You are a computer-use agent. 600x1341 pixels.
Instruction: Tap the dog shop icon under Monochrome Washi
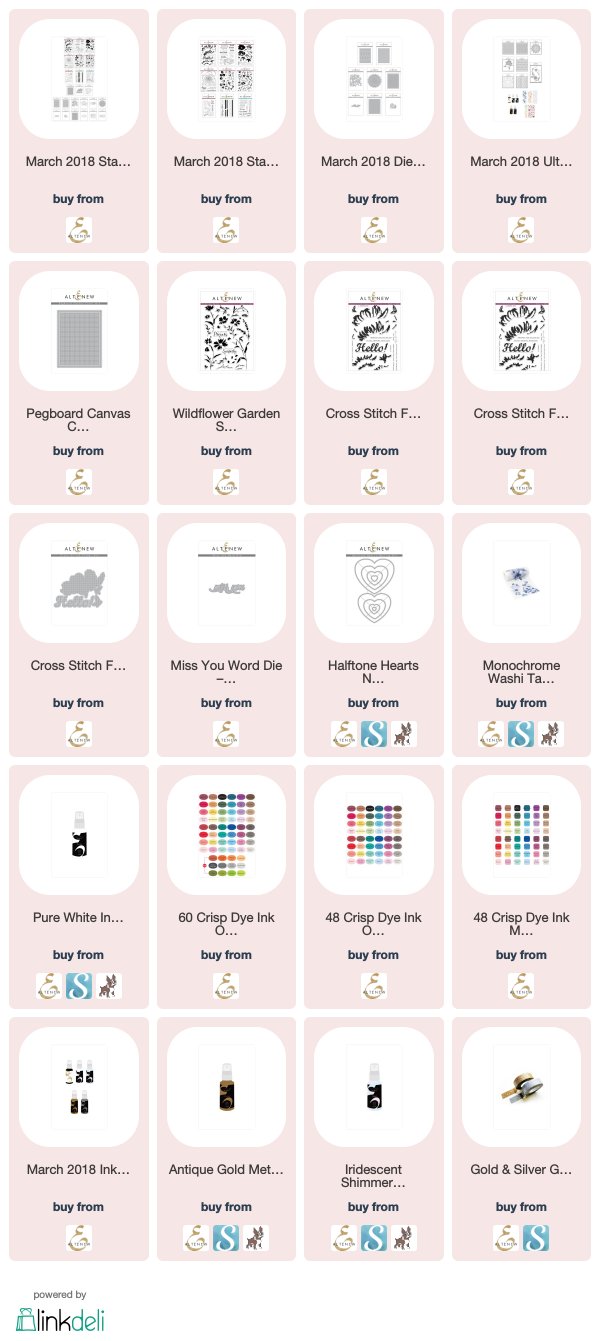tap(551, 734)
